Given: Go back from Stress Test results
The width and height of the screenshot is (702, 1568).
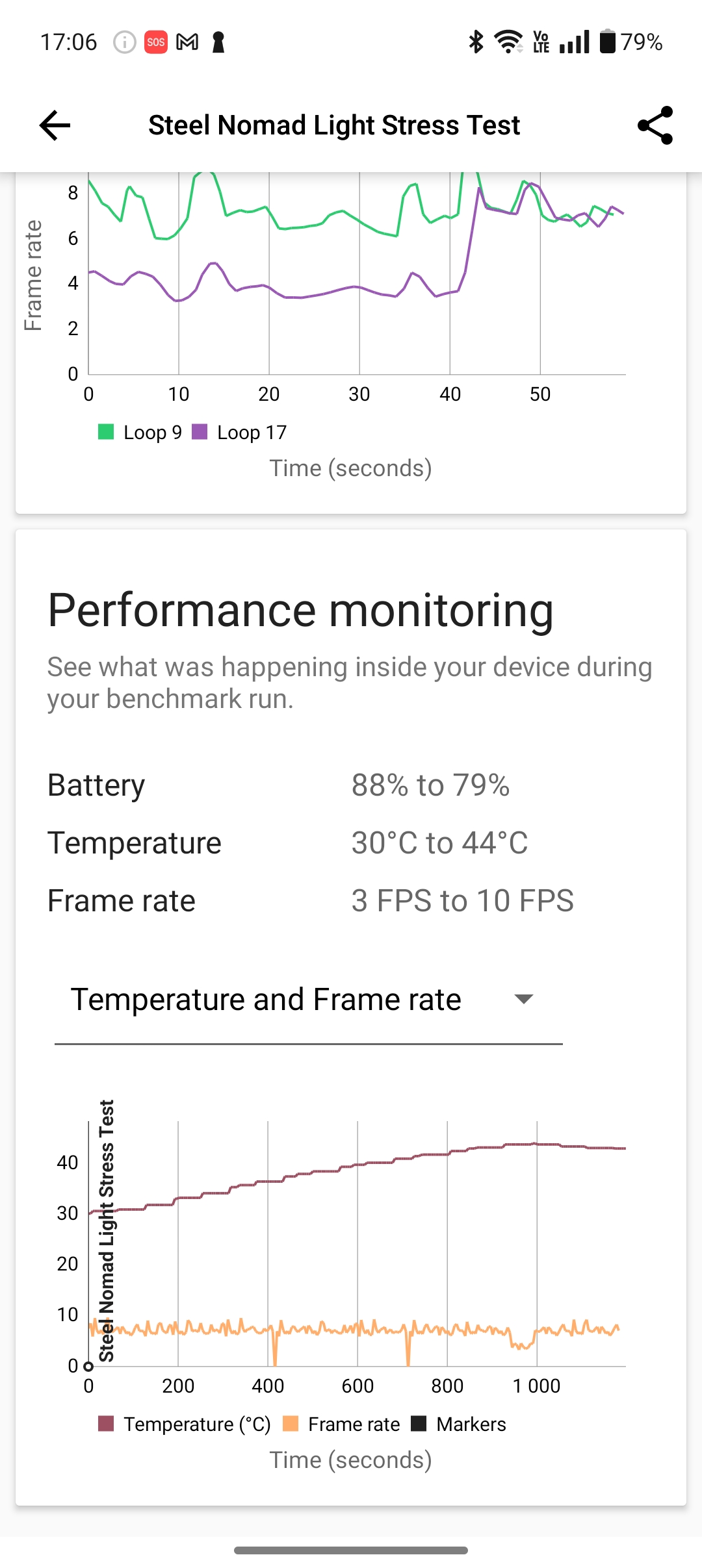Looking at the screenshot, I should (x=55, y=125).
